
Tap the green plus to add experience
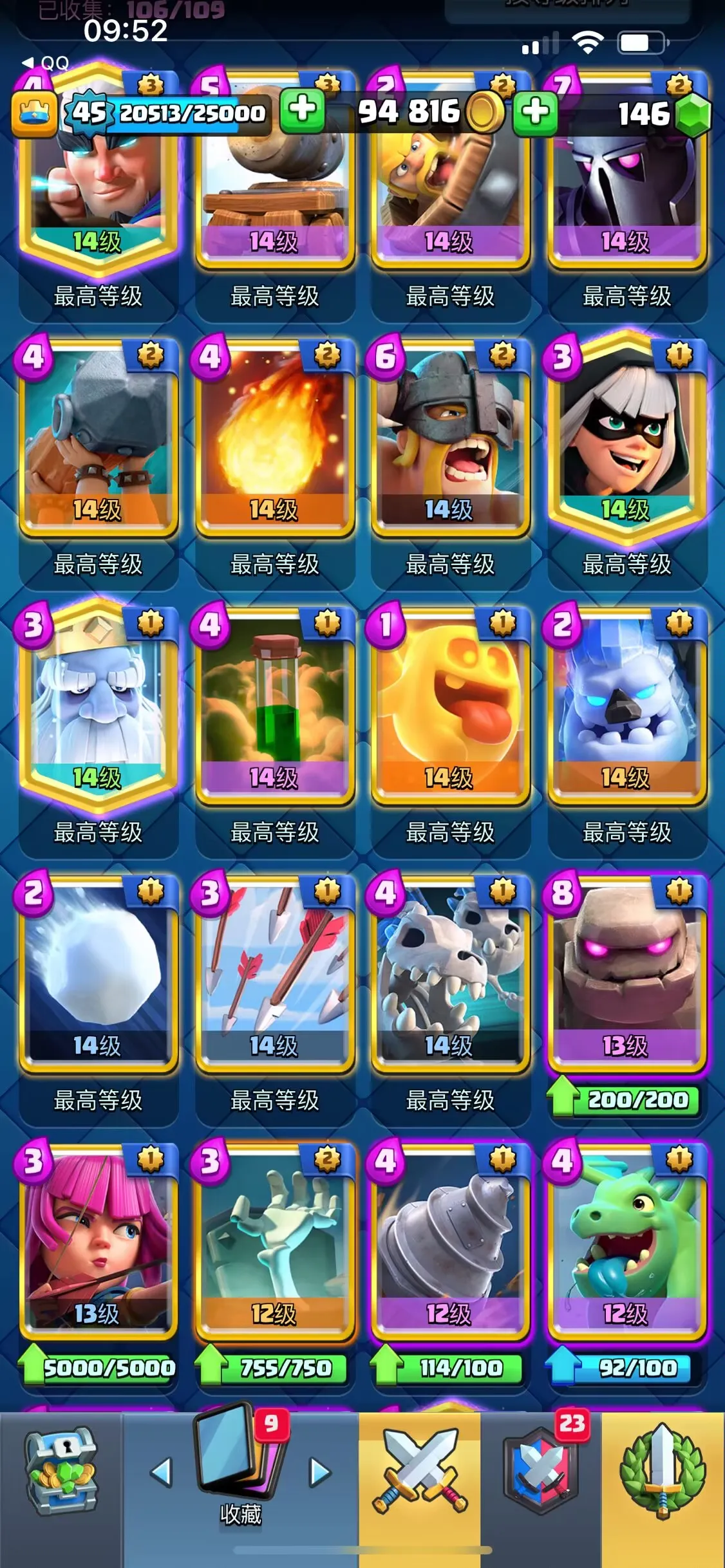302,111
